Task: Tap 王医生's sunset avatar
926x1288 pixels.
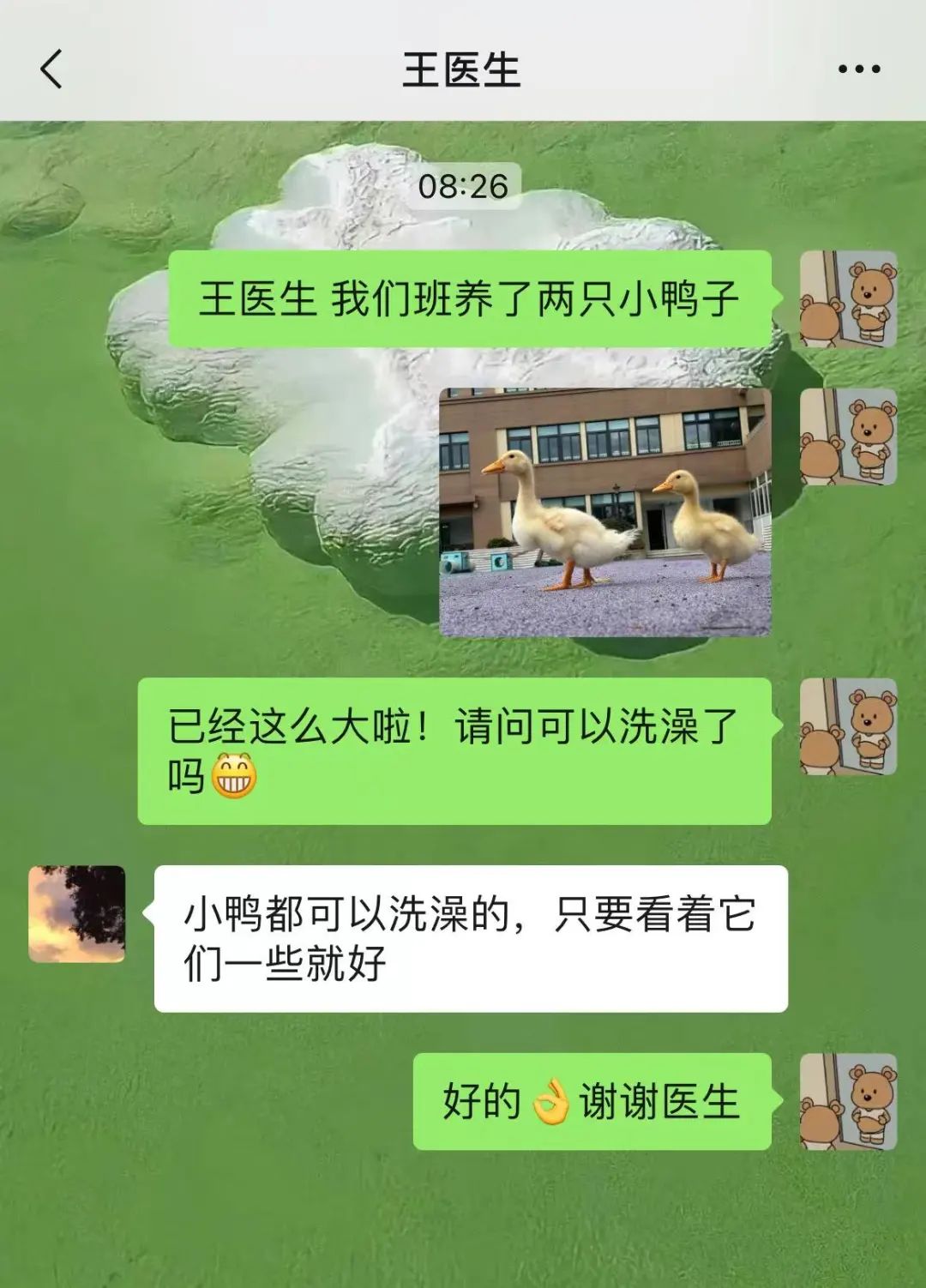Action: (77, 914)
